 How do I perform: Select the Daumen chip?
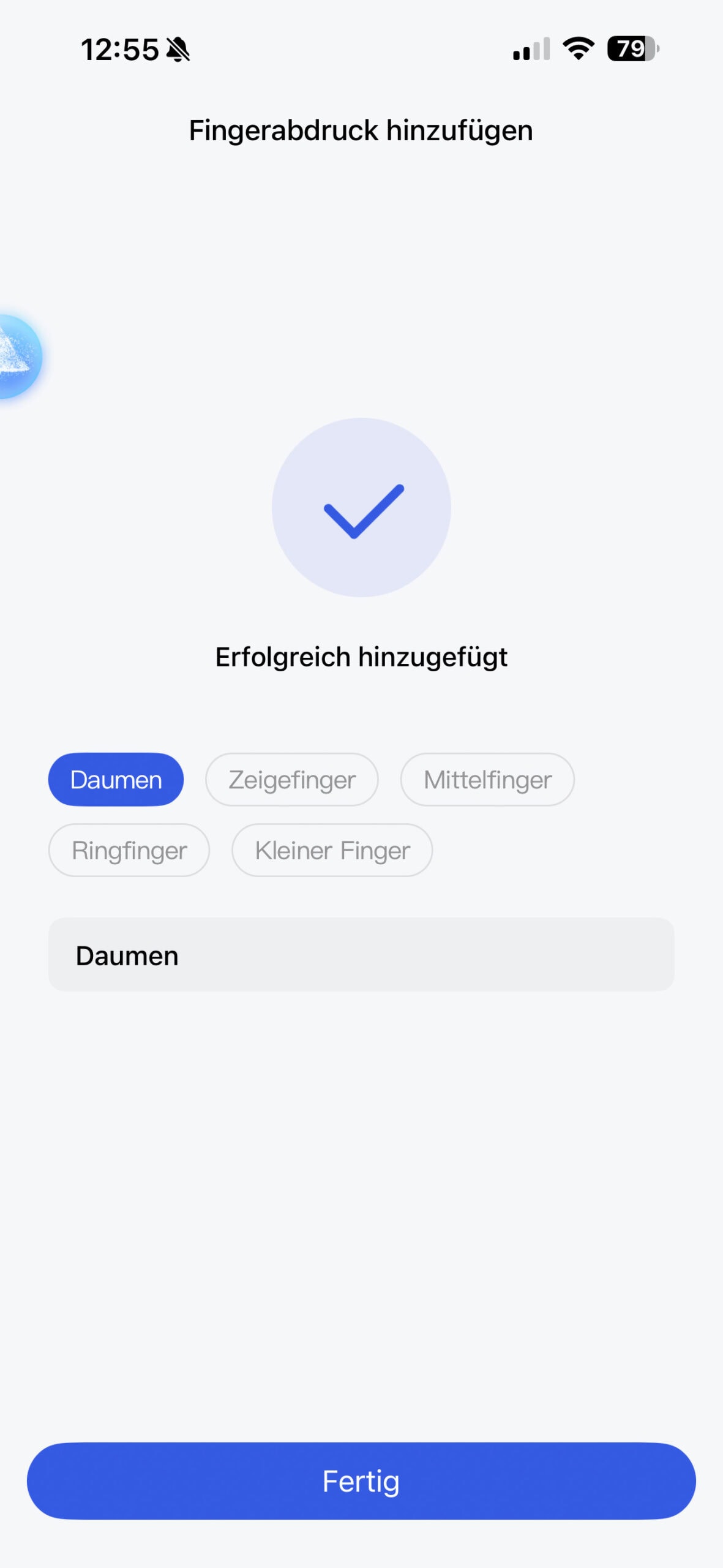(116, 780)
